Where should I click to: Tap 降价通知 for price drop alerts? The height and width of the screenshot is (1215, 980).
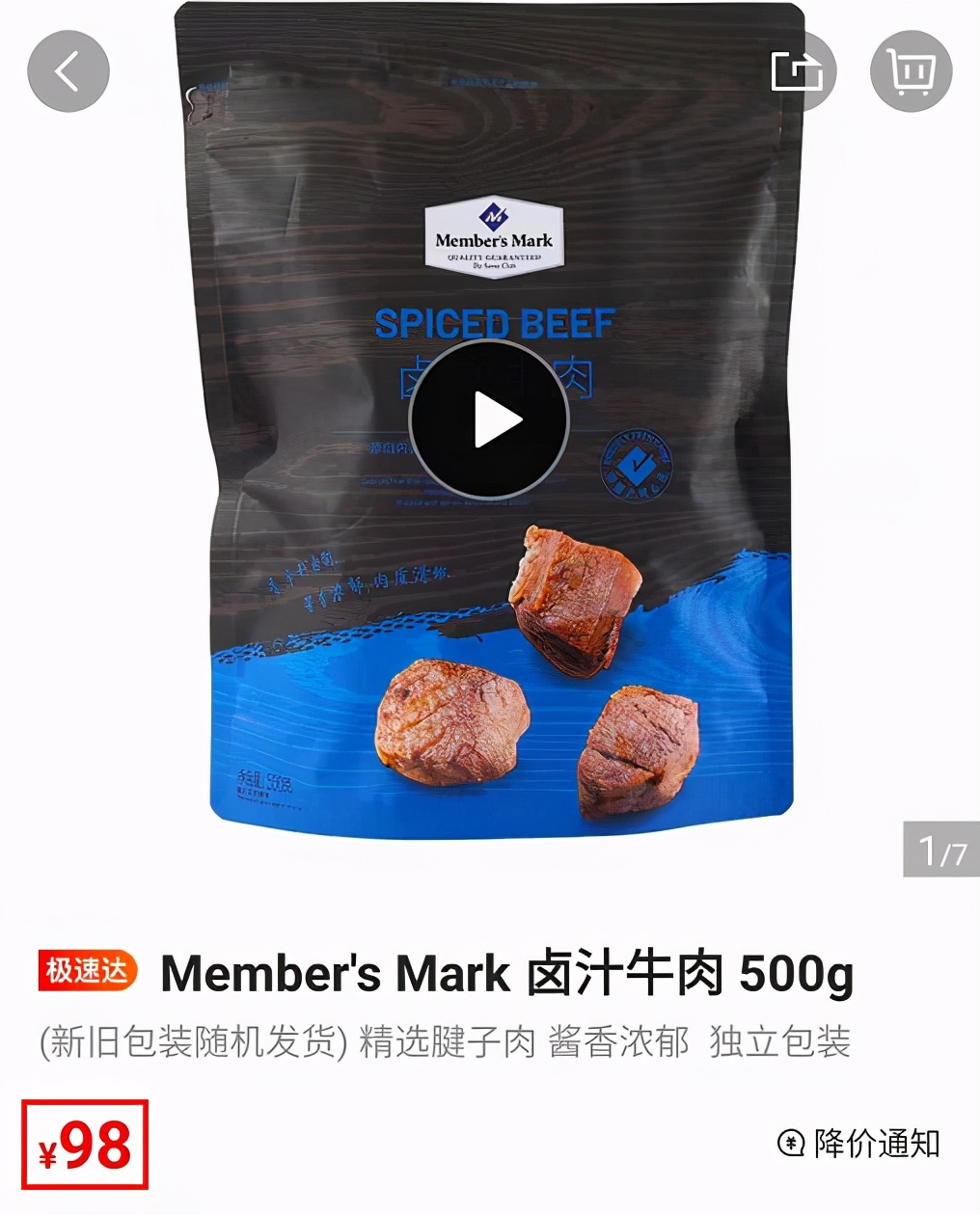[858, 1144]
